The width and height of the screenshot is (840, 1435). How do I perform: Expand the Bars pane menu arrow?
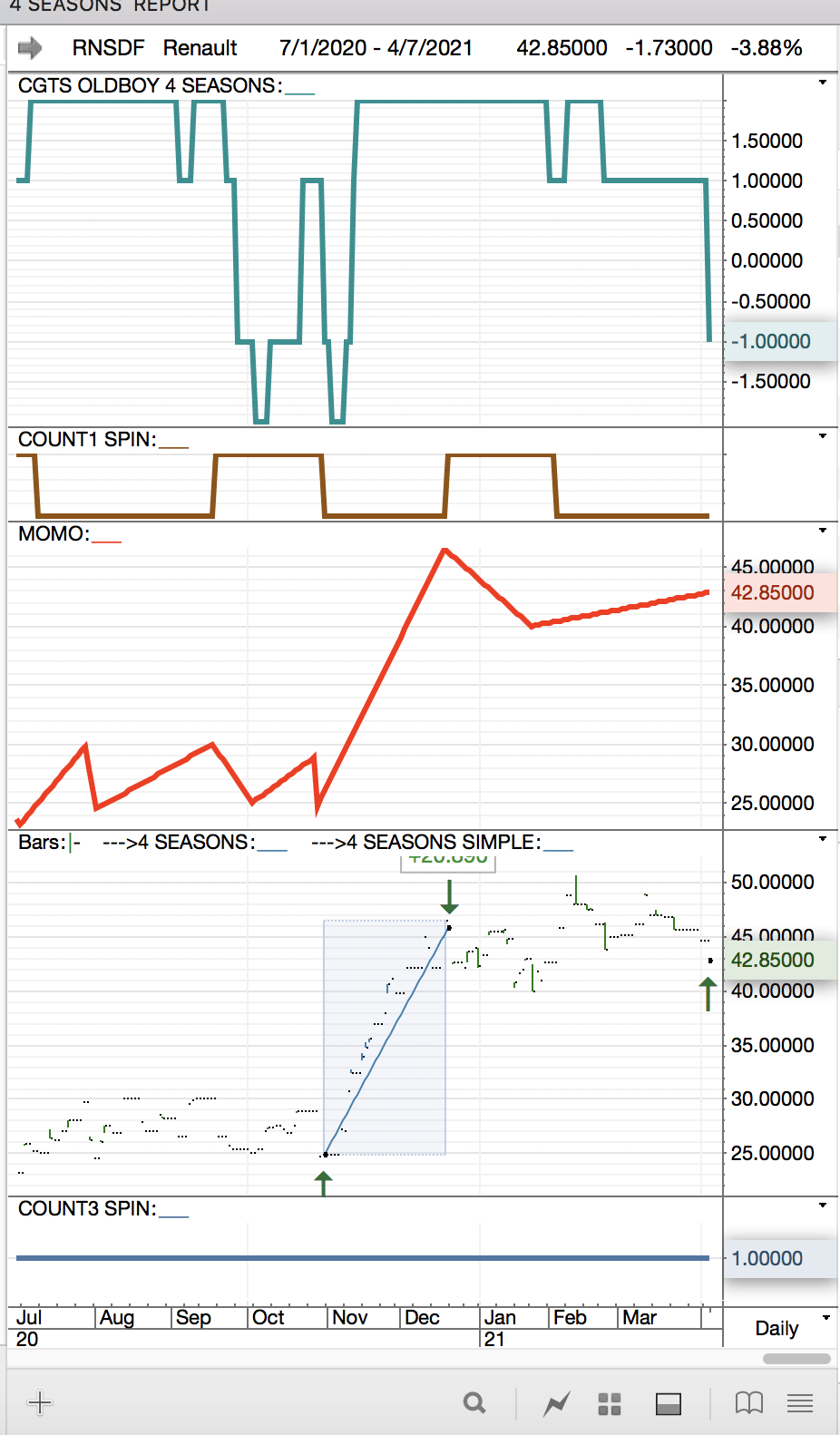tap(823, 839)
